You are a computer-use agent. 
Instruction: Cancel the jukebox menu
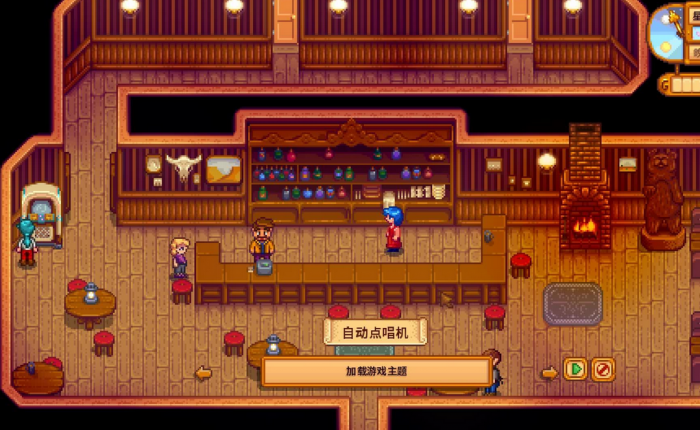(602, 369)
